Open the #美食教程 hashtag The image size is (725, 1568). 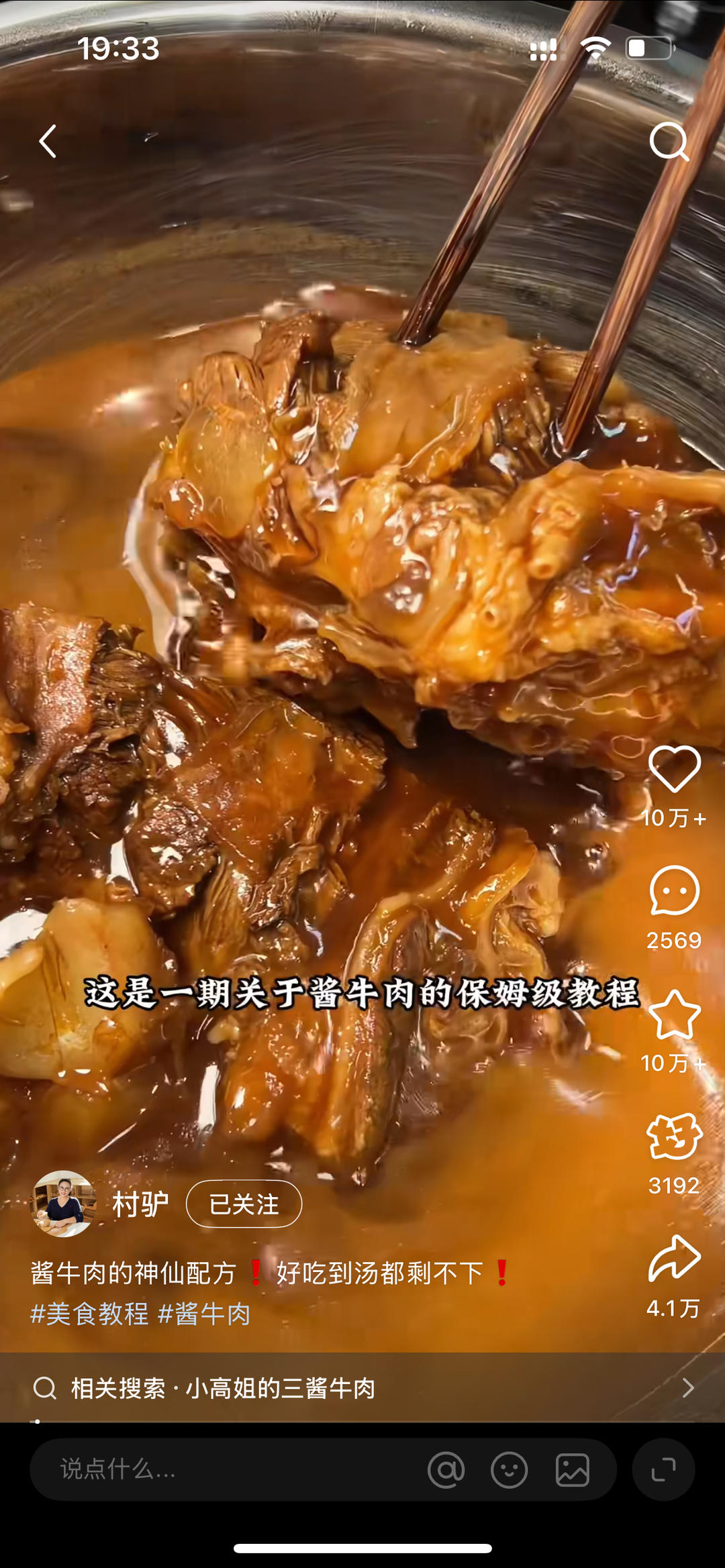[x=90, y=1314]
